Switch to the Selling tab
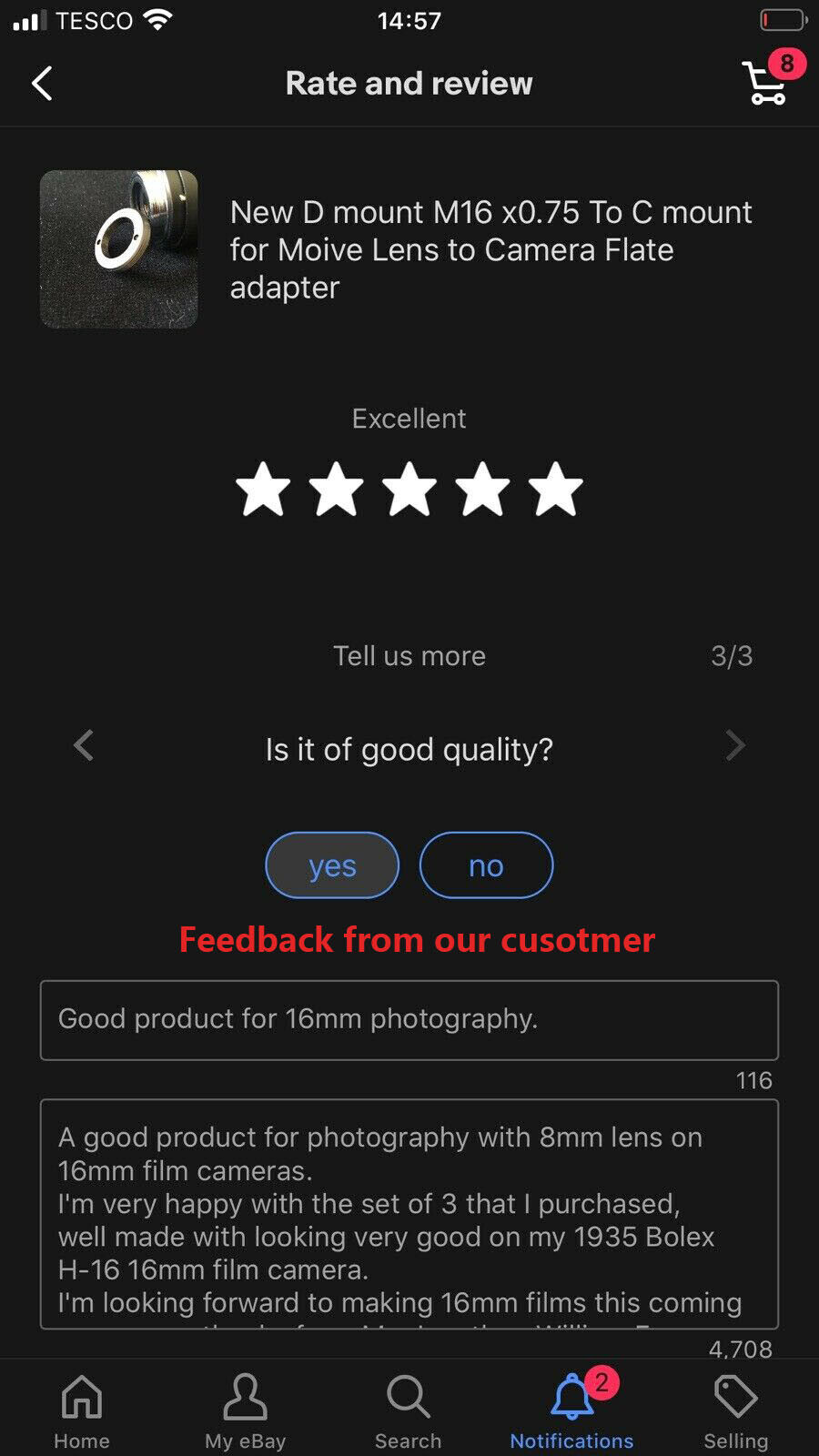The image size is (819, 1456). [735, 1410]
